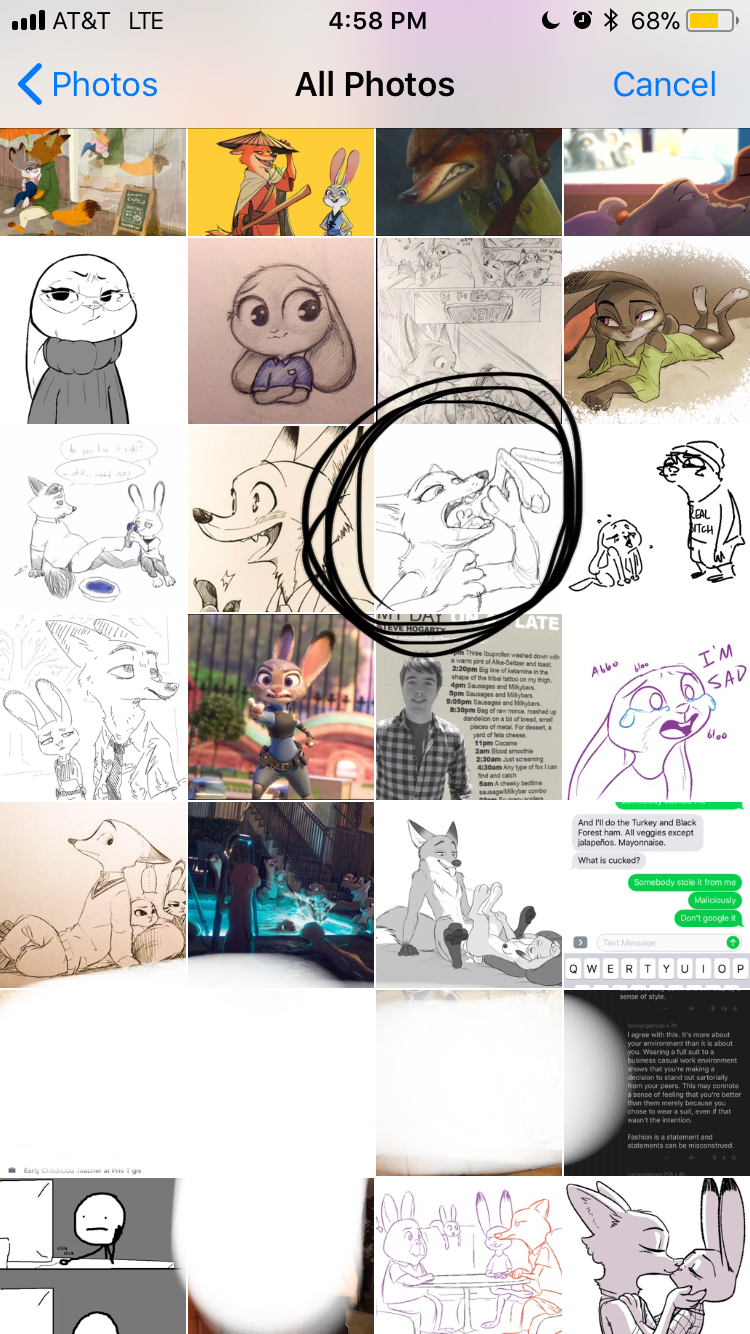Open the photo of man in plaid shirt

468,707
